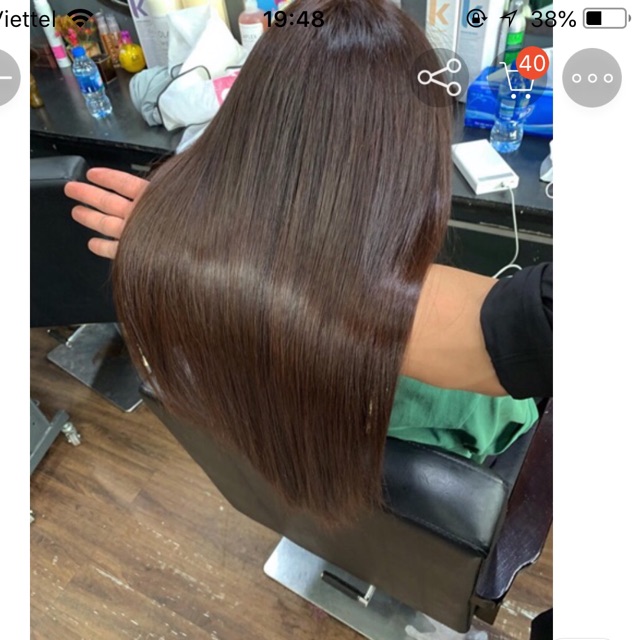Open the three-dot overflow menu
Viewport: 640px width, 640px height.
click(x=592, y=77)
